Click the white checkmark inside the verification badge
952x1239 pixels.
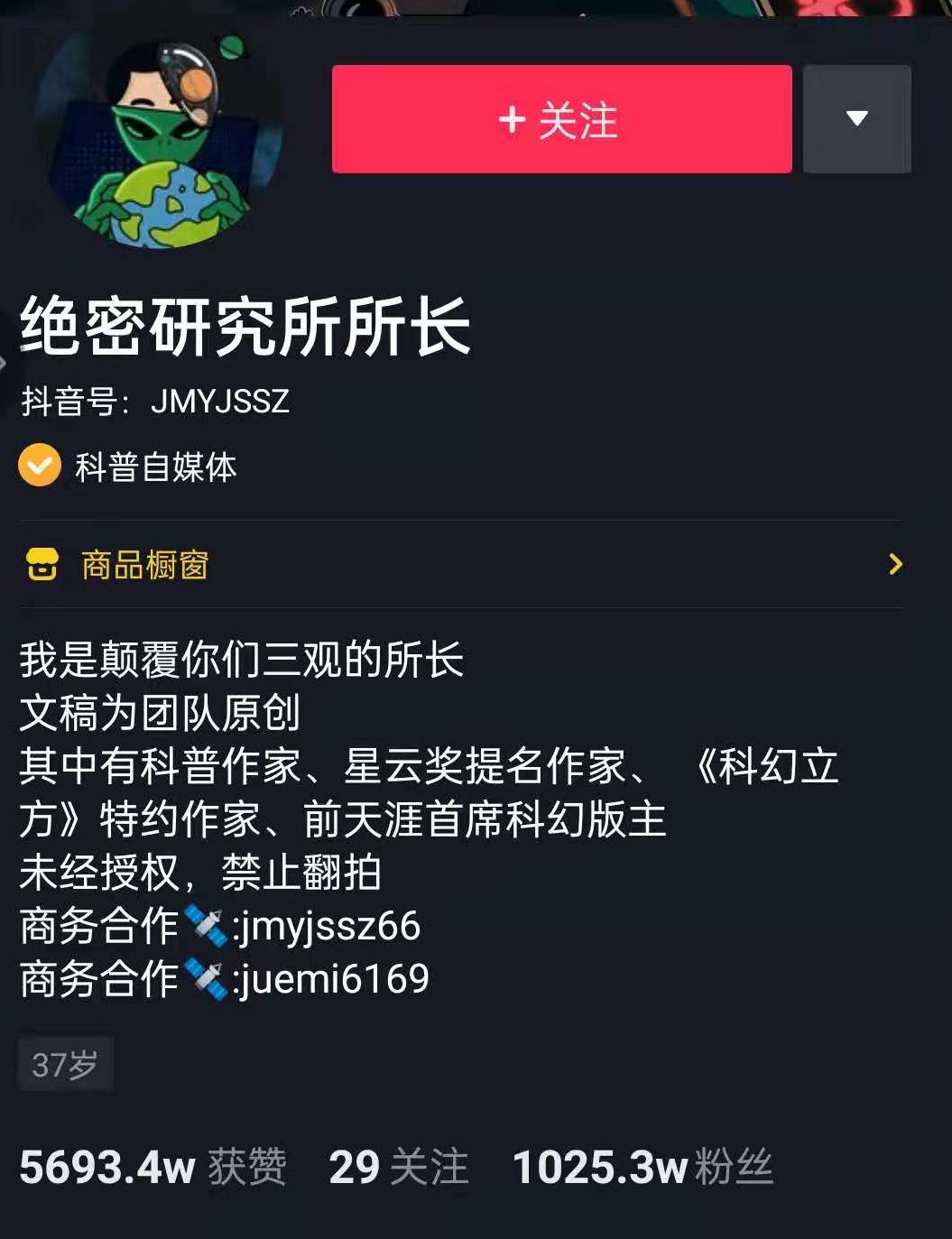click(40, 467)
